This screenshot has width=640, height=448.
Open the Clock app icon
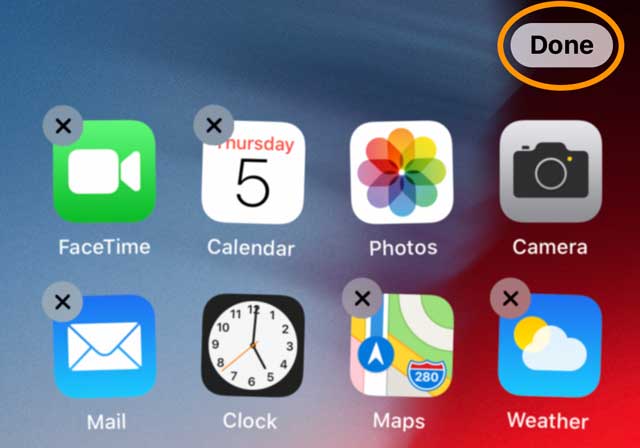pos(252,347)
